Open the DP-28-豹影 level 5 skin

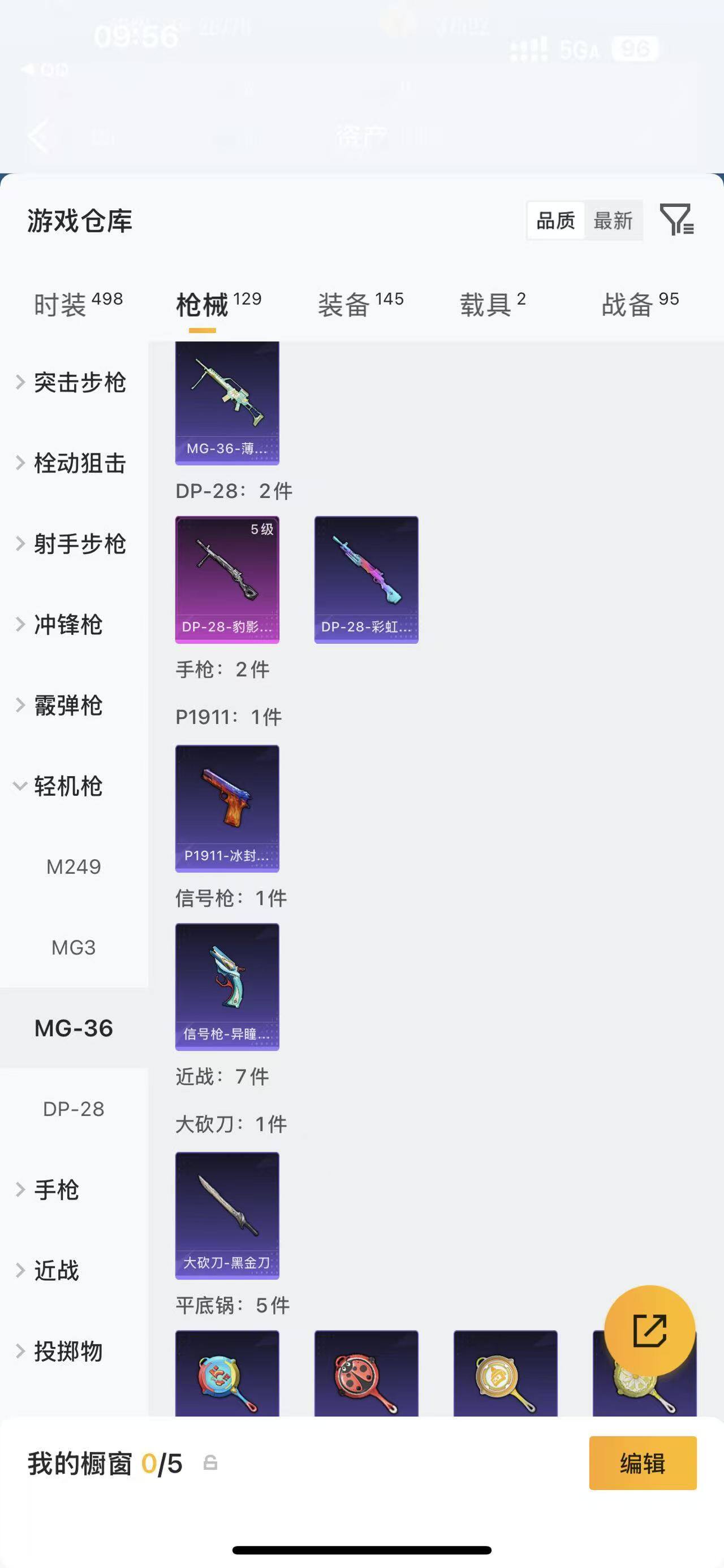227,579
